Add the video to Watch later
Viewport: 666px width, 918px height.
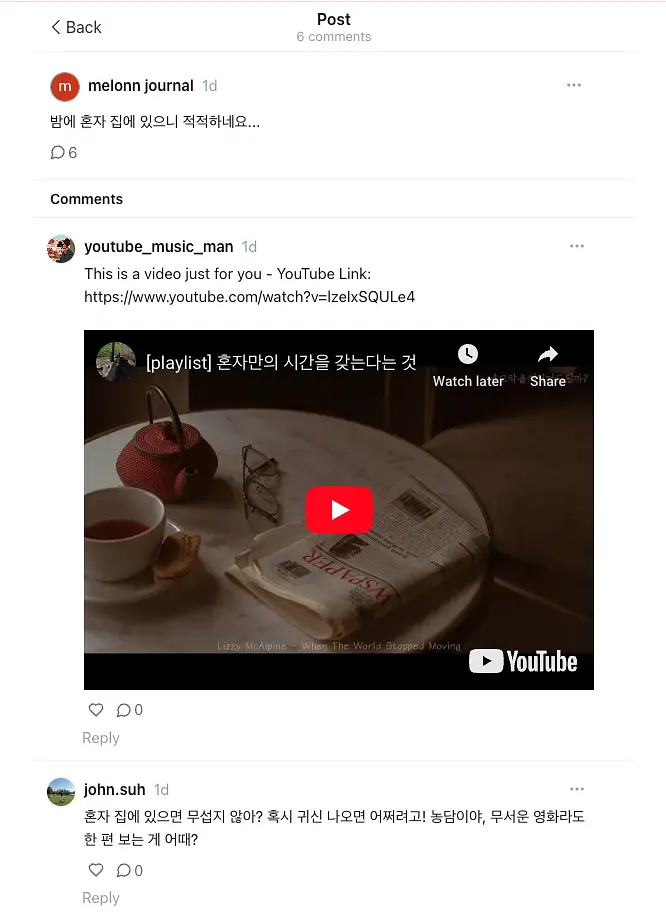click(x=468, y=366)
